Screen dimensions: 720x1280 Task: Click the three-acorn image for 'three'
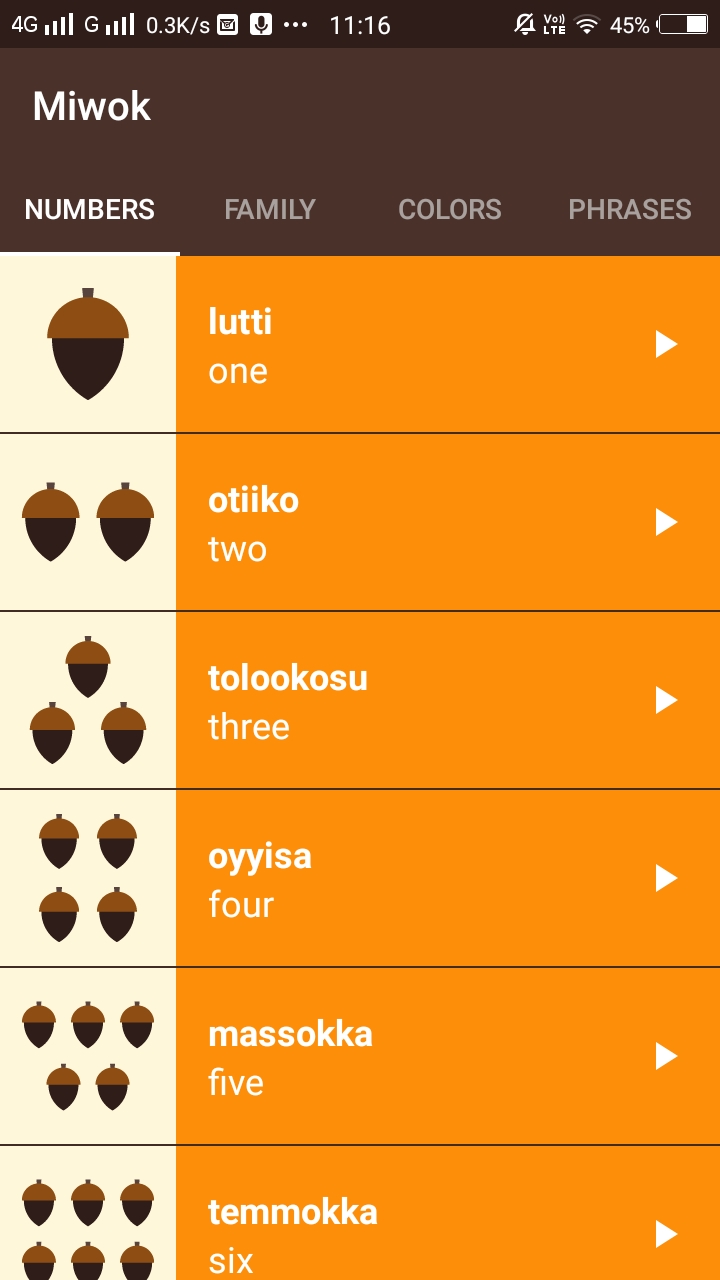pyautogui.click(x=88, y=699)
